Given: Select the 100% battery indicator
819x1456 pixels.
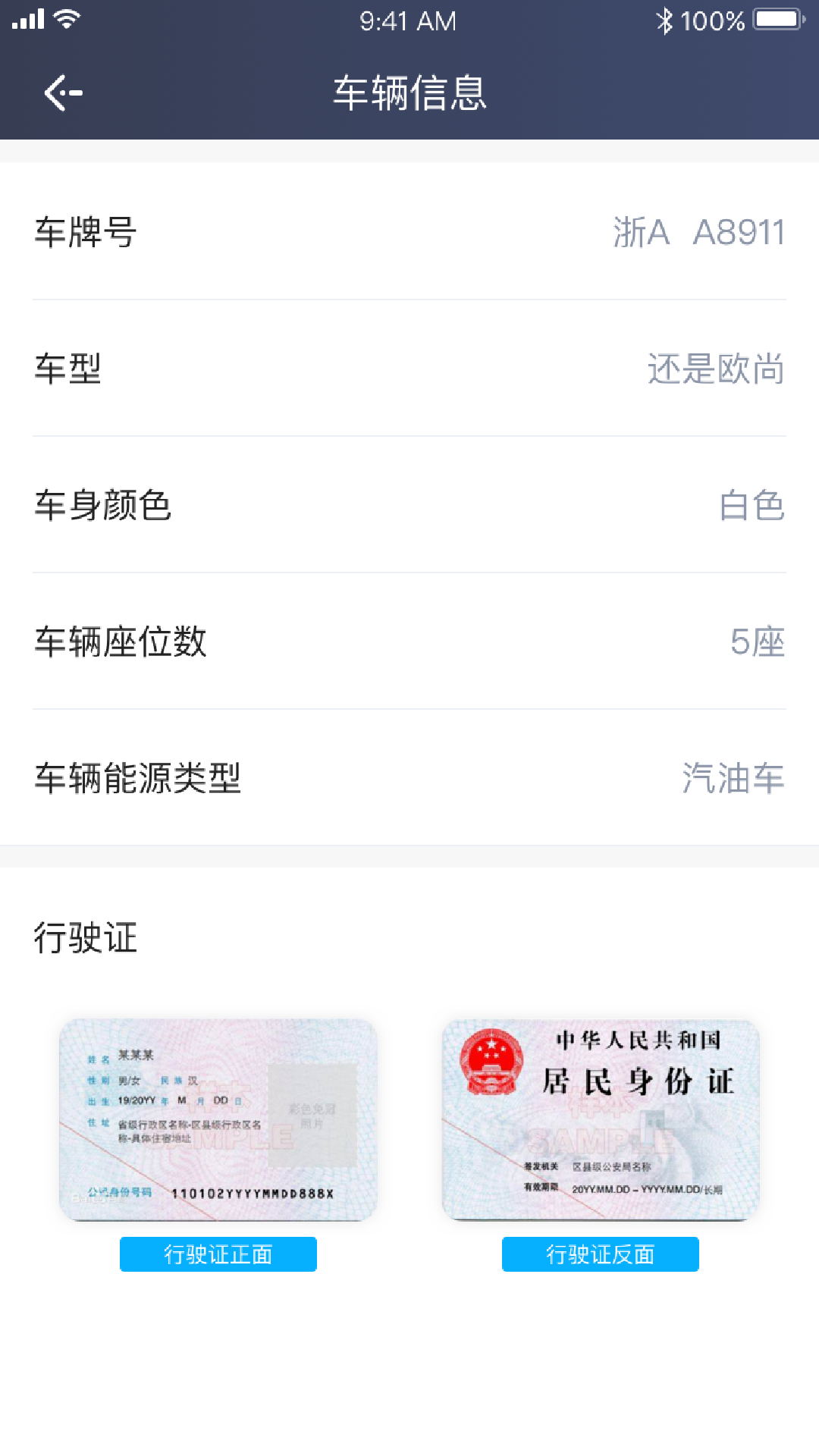Looking at the screenshot, I should (713, 20).
